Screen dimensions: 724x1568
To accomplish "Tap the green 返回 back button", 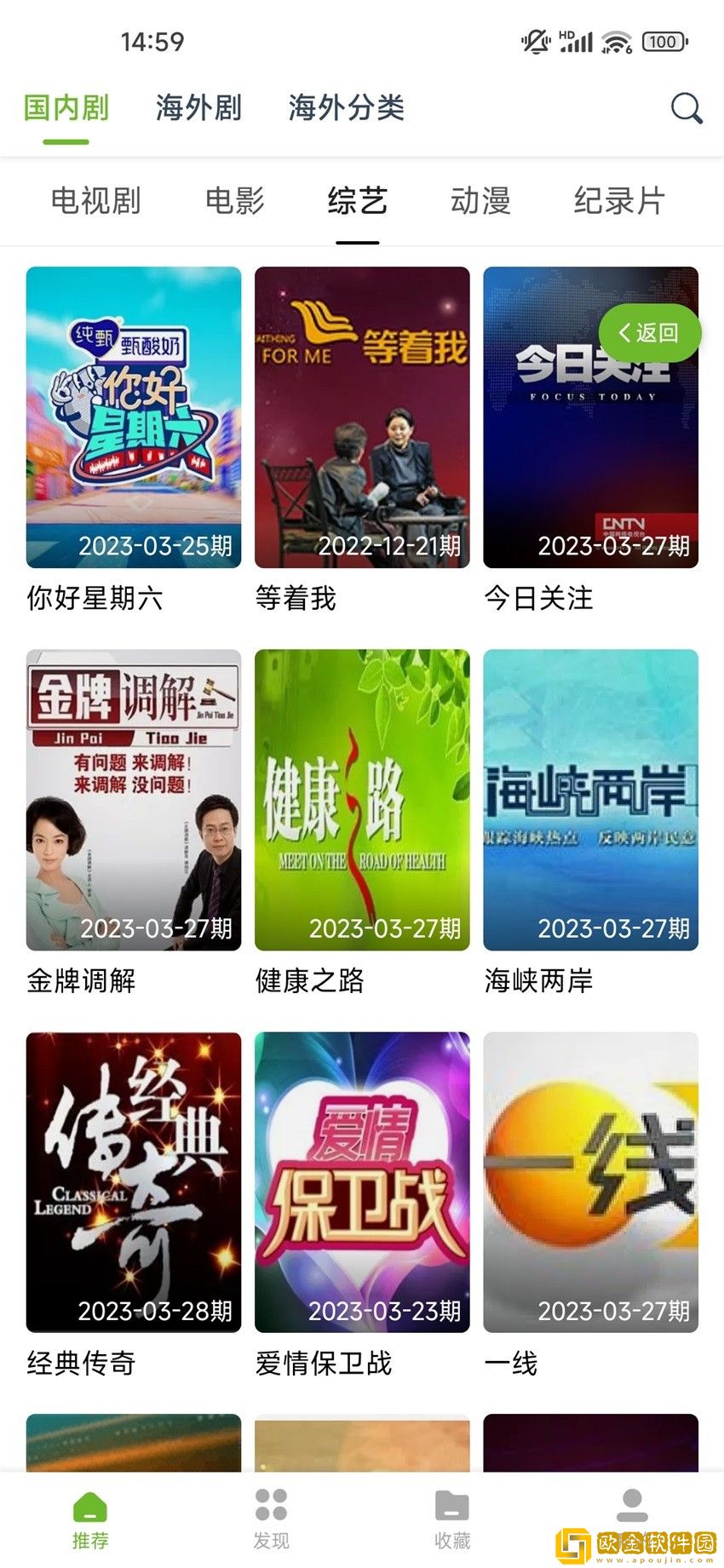I will pos(649,332).
